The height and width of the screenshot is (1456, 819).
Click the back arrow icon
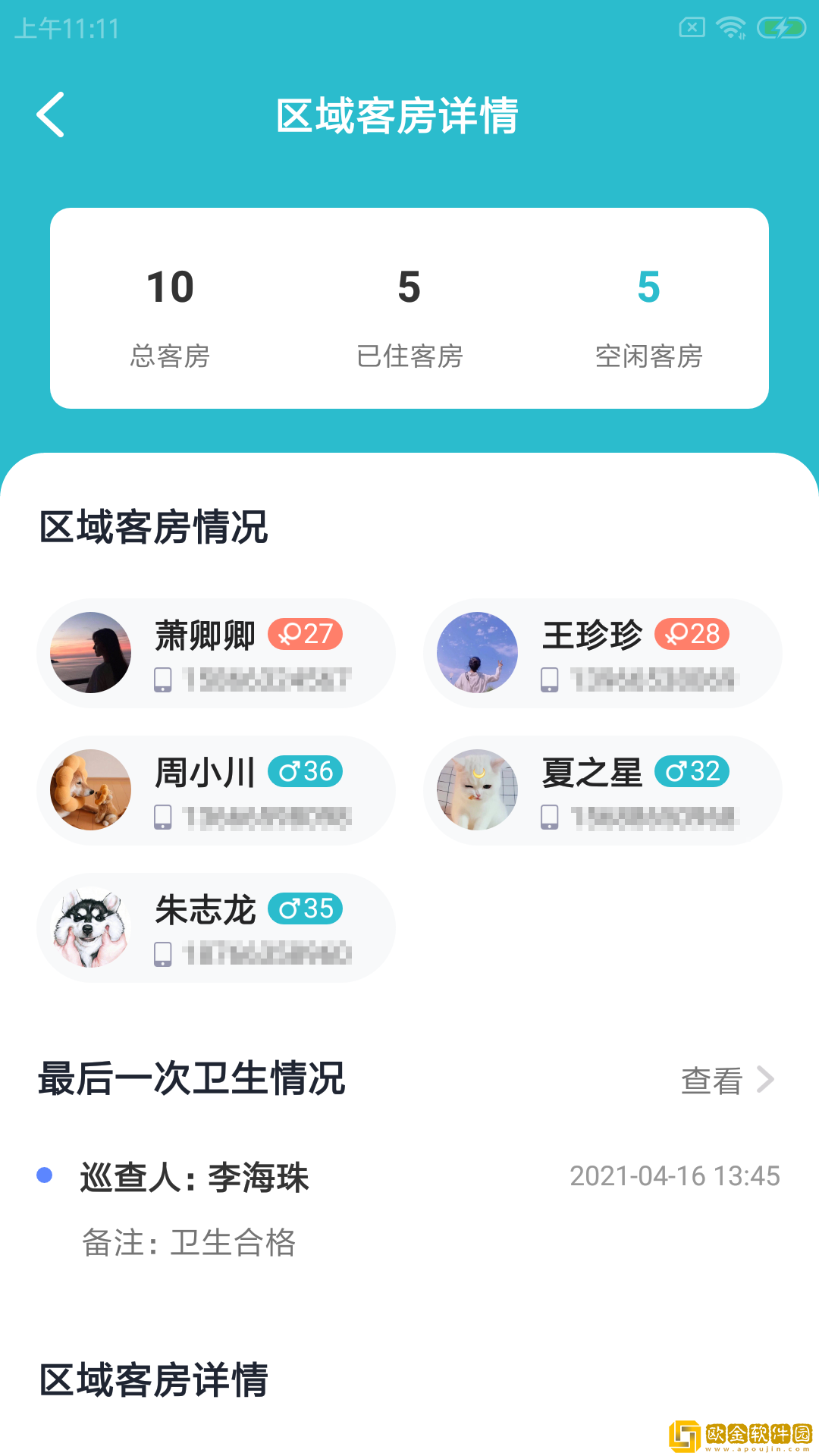click(x=50, y=115)
